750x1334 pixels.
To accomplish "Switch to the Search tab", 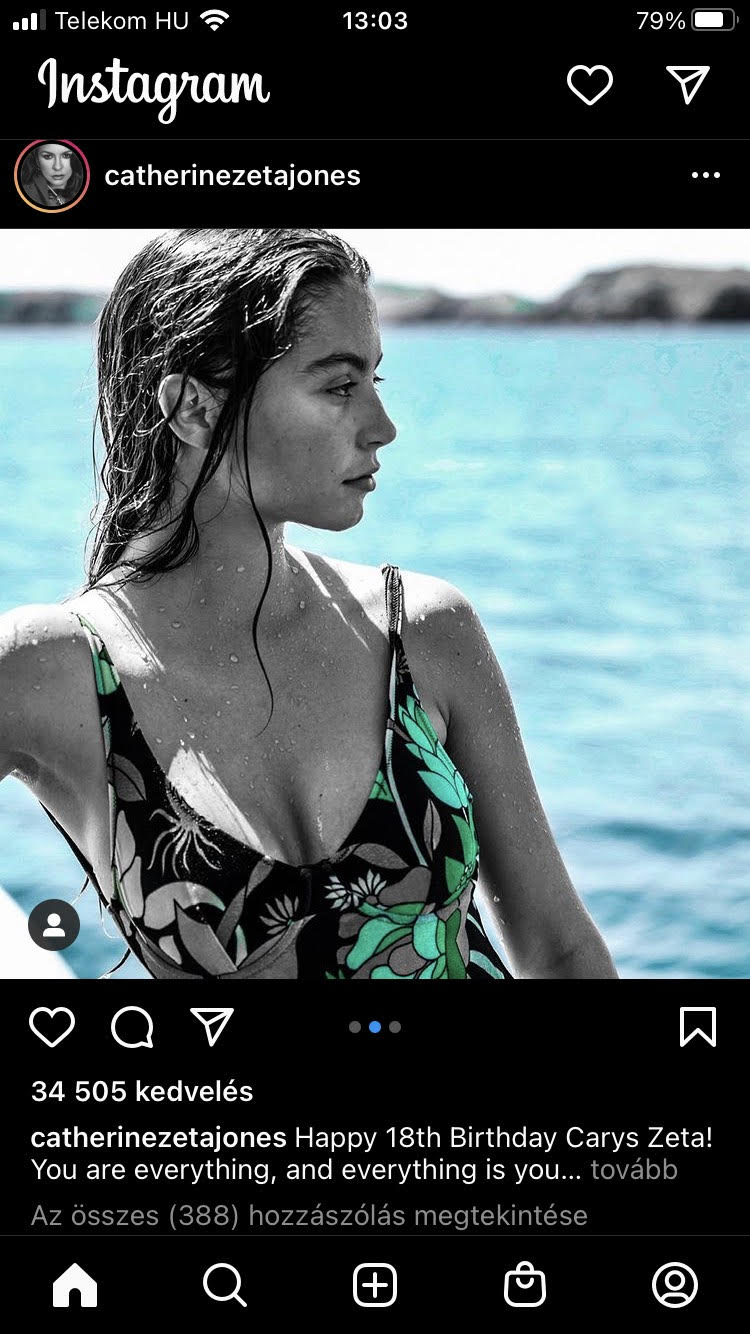I will 225,1285.
